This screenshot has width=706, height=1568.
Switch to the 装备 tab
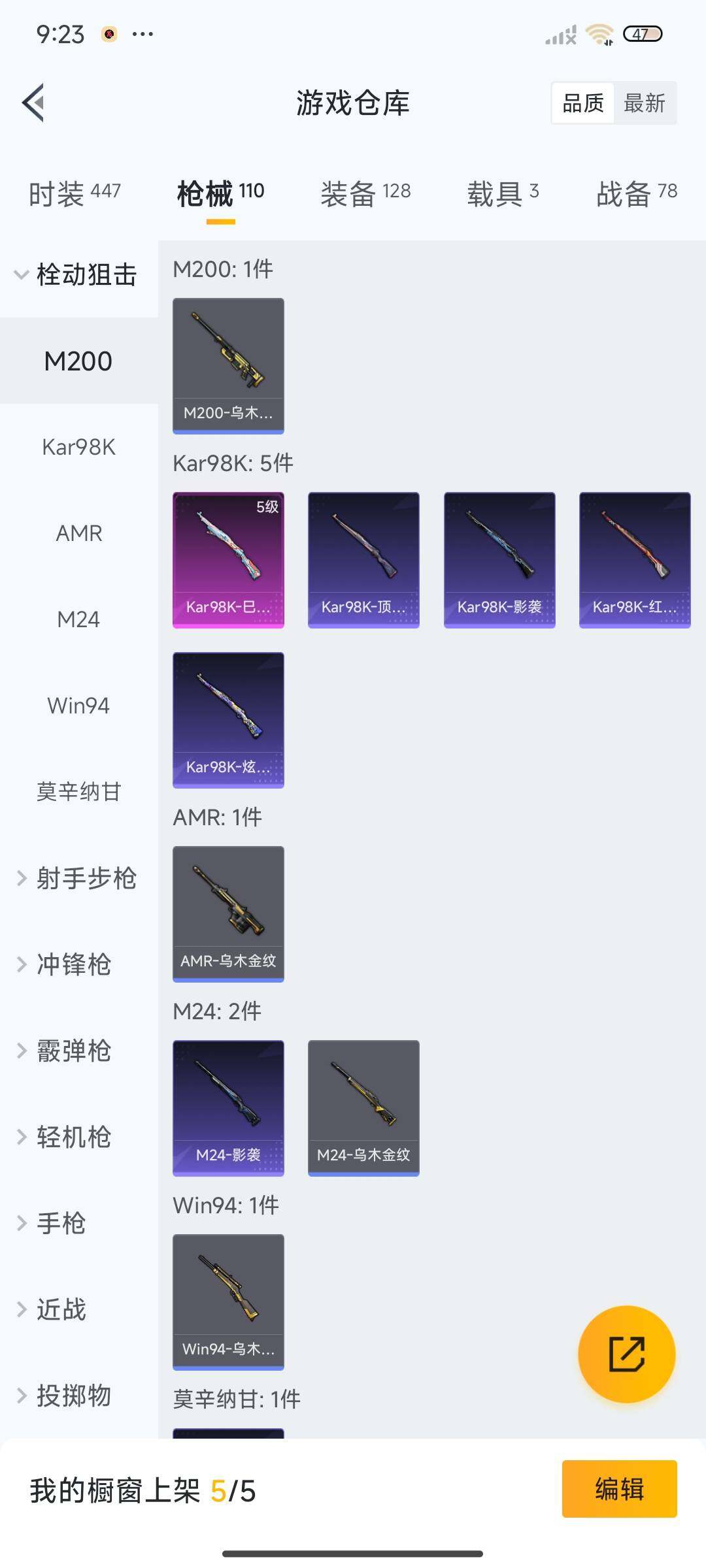[x=365, y=193]
